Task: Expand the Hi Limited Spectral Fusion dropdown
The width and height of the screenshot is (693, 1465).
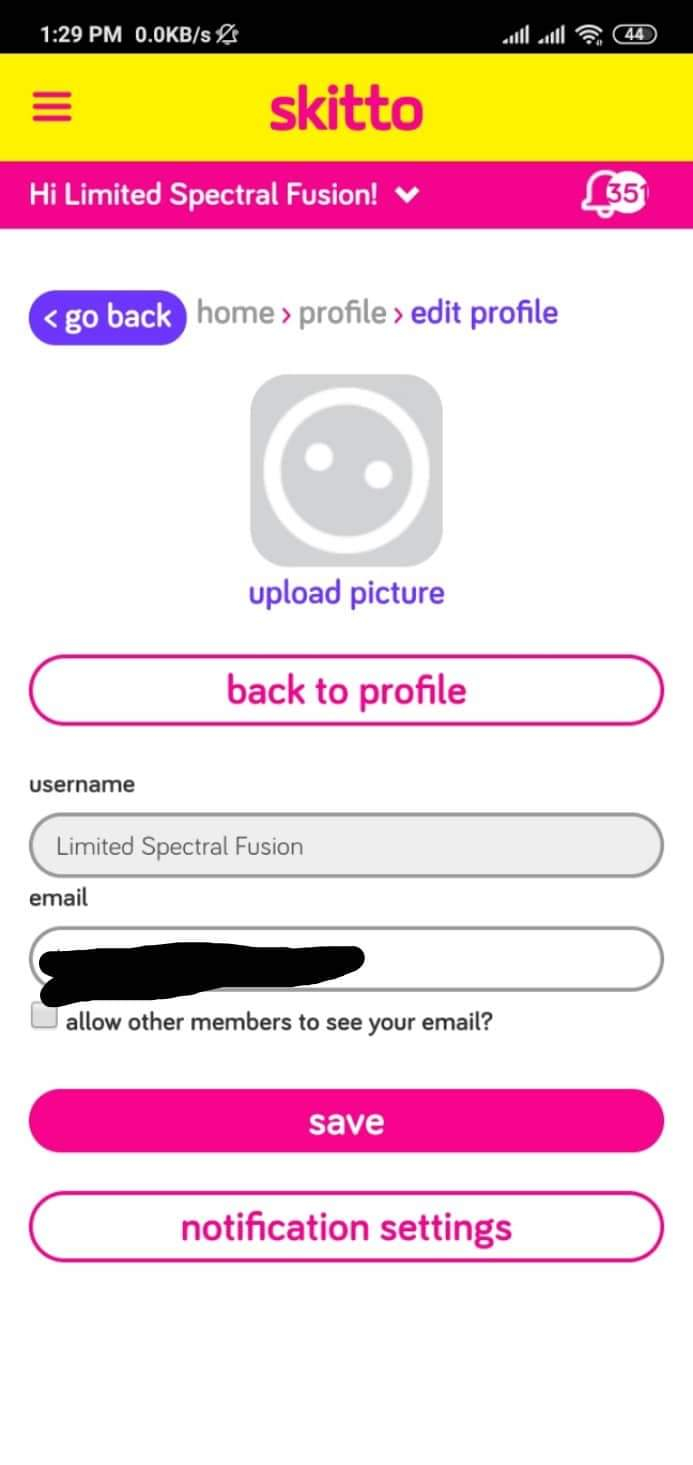Action: [407, 195]
